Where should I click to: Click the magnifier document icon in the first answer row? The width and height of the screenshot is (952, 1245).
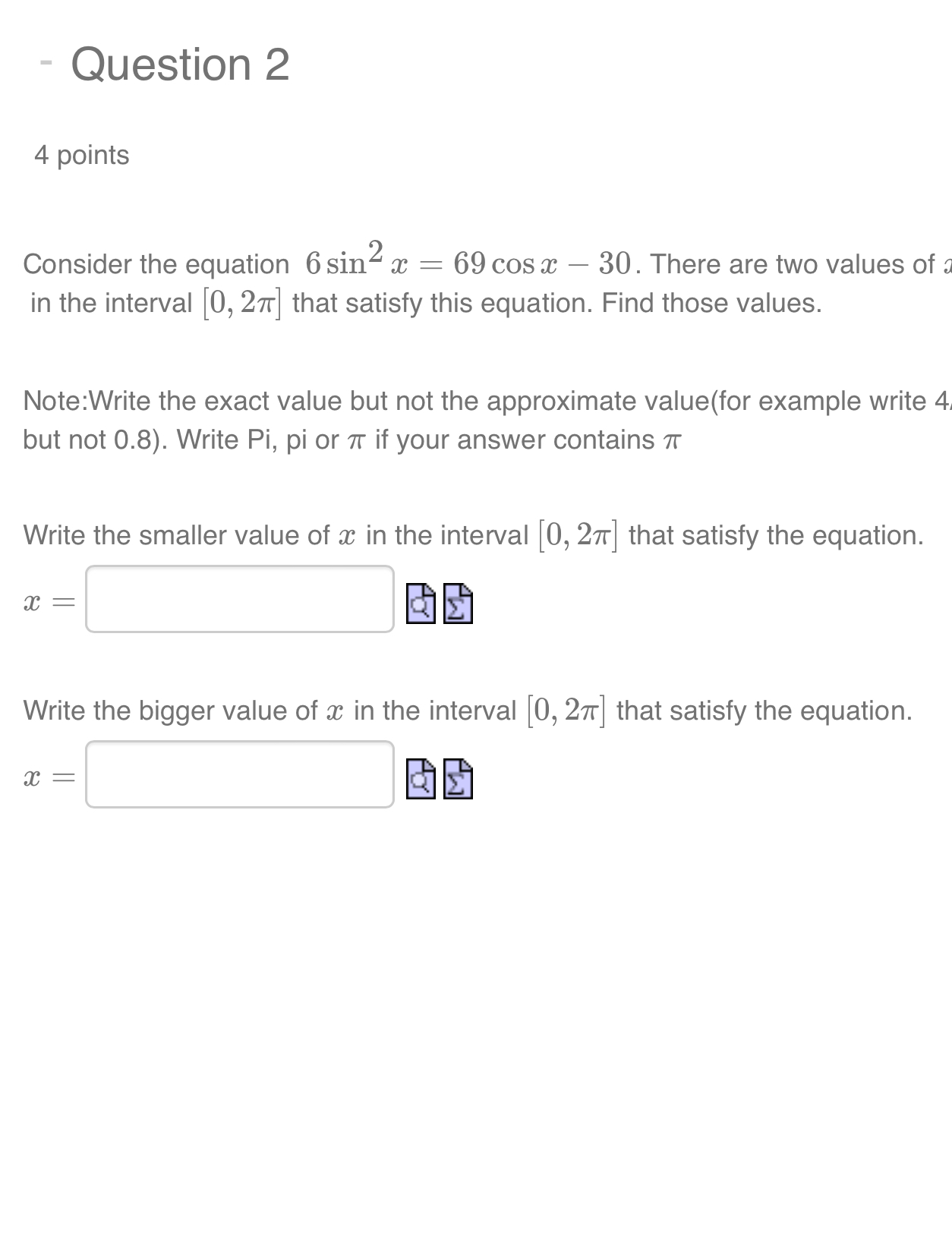[421, 604]
